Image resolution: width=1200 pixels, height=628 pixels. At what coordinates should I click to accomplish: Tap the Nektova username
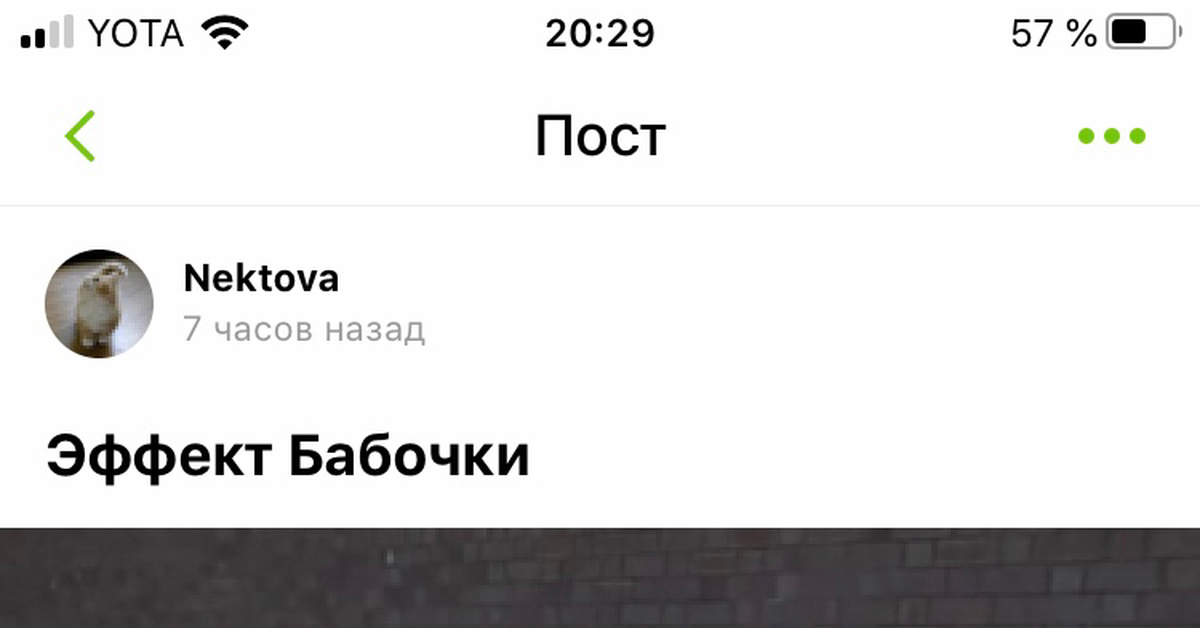[x=261, y=279]
